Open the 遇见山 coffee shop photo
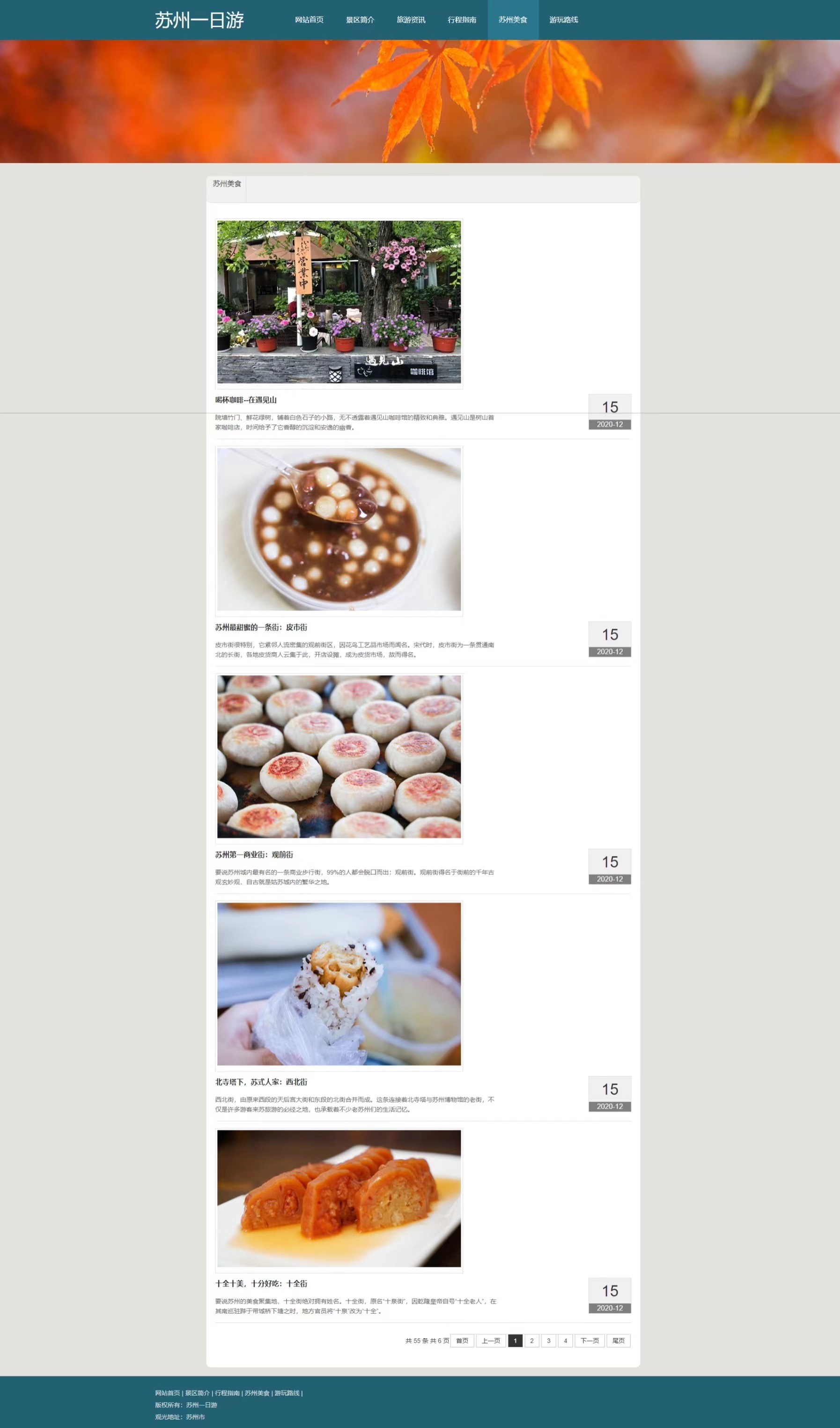 (x=339, y=302)
